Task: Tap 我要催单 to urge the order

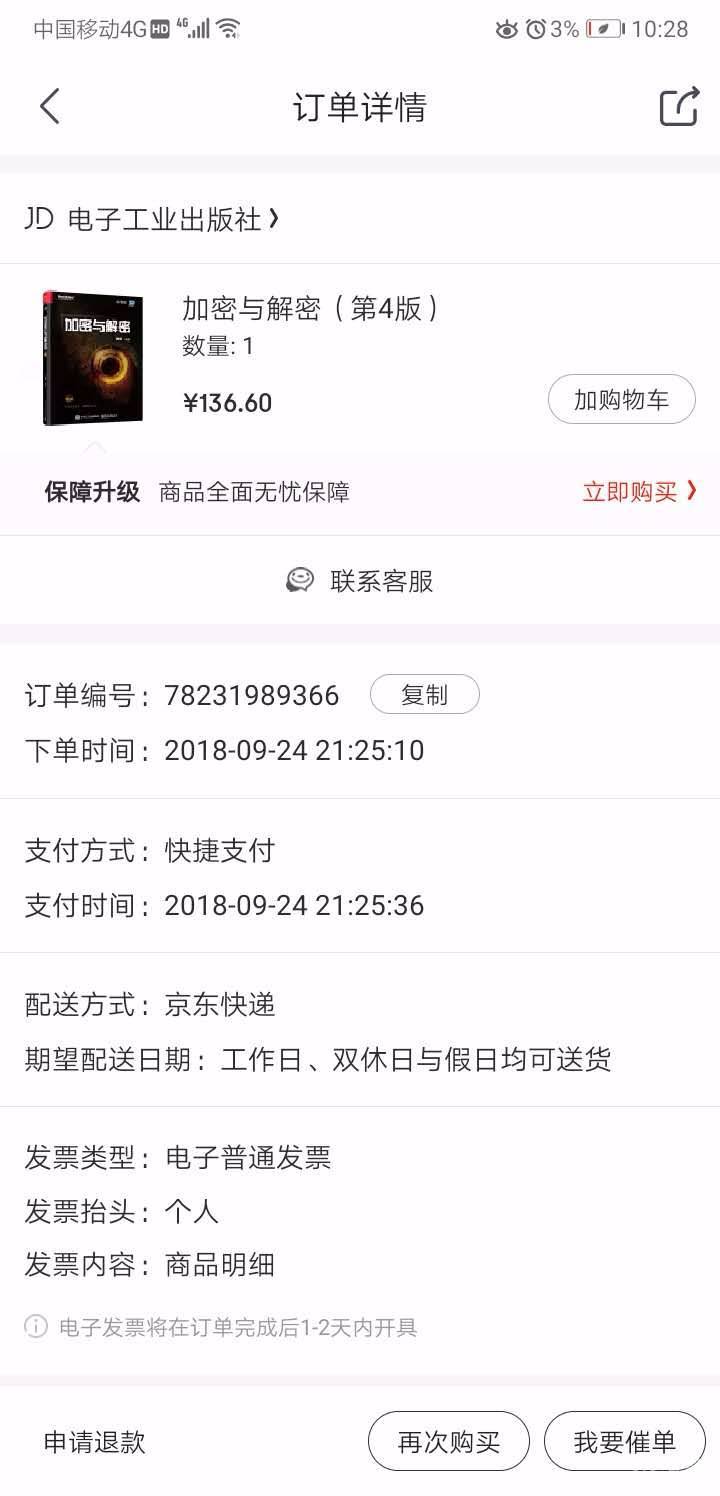Action: click(624, 1442)
